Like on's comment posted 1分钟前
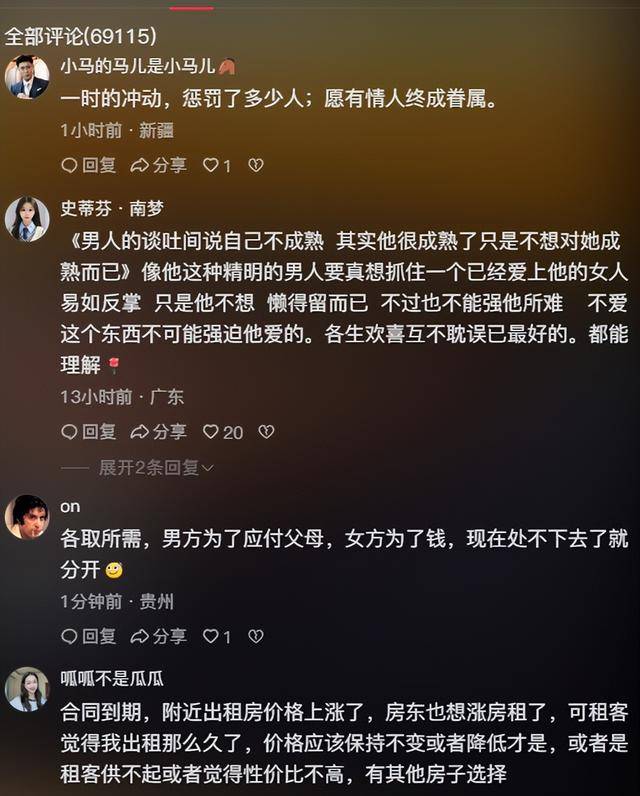Image resolution: width=640 pixels, height=796 pixels. pyautogui.click(x=217, y=636)
